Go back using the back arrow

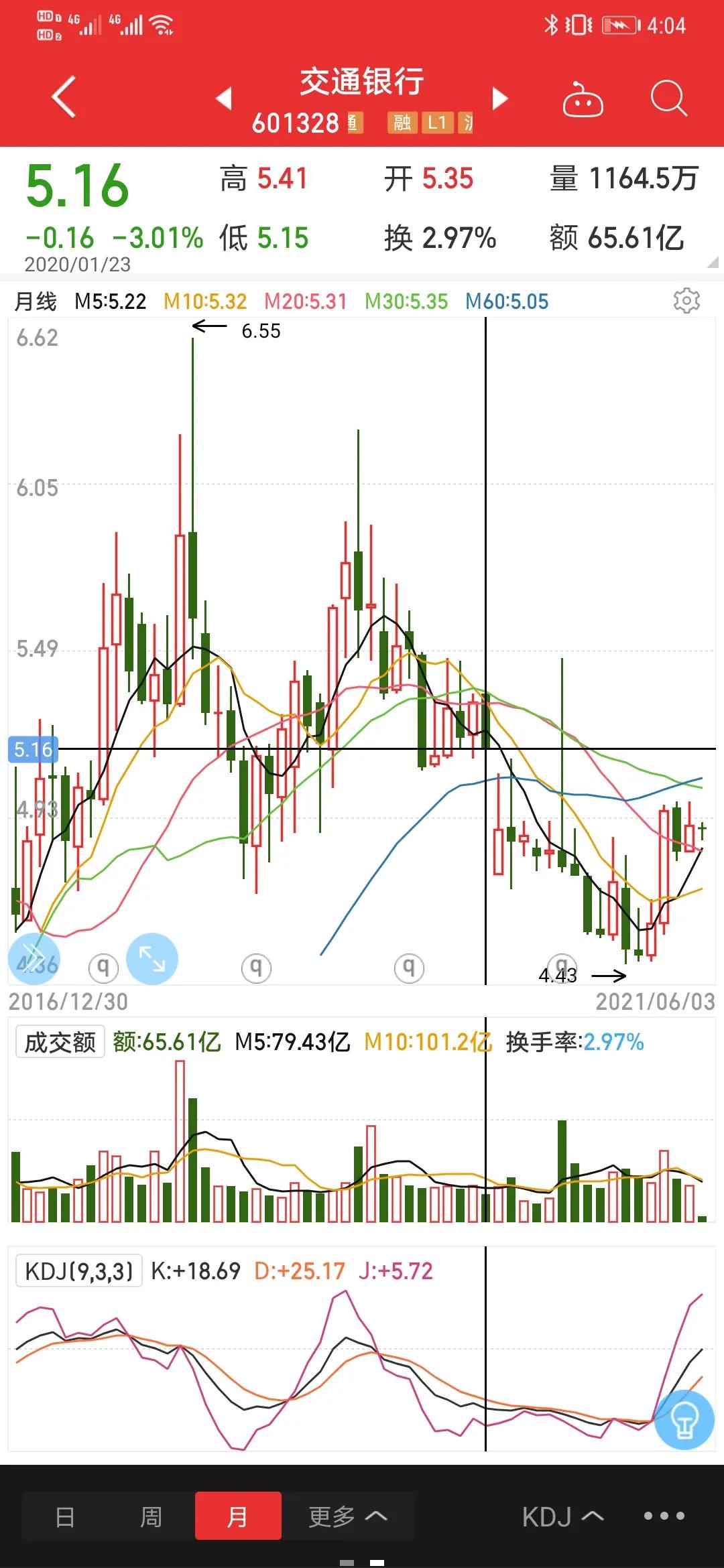click(x=62, y=99)
